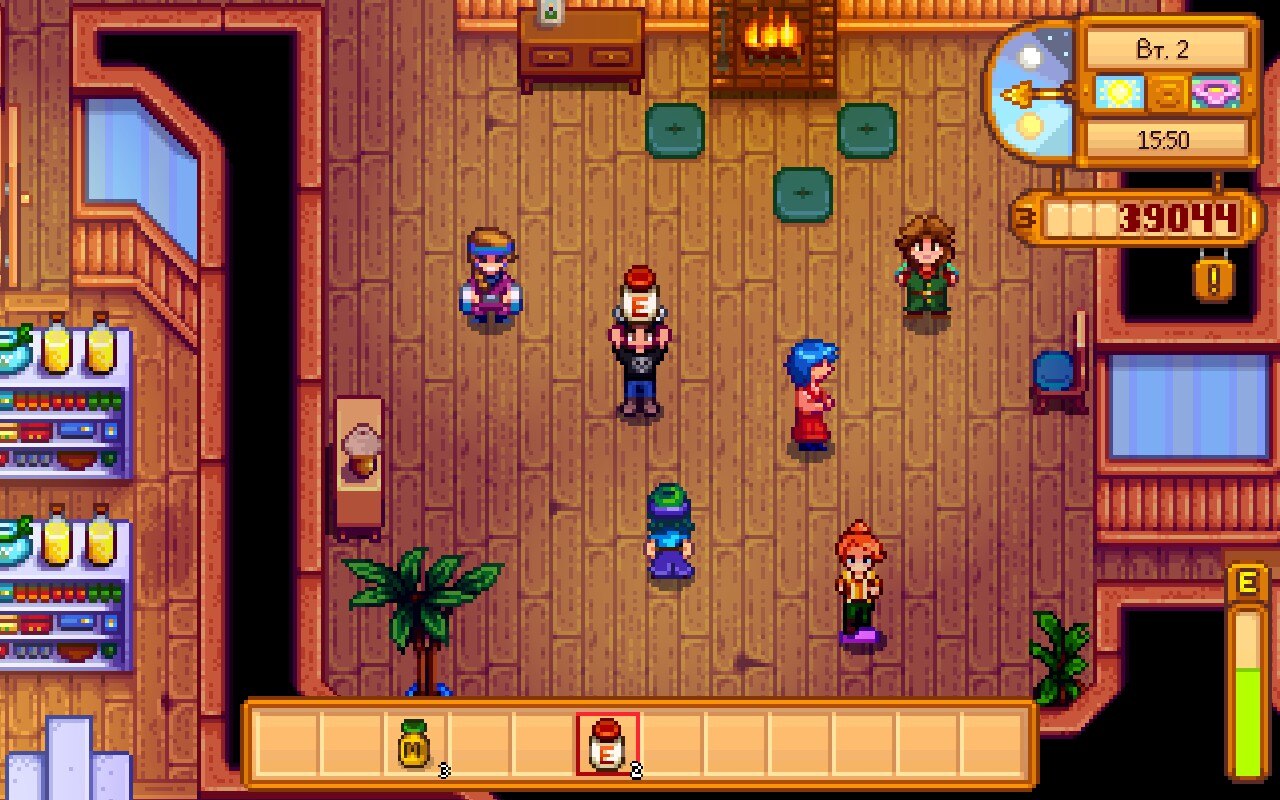Talk to the blue-haired woman in red dress

(812, 395)
